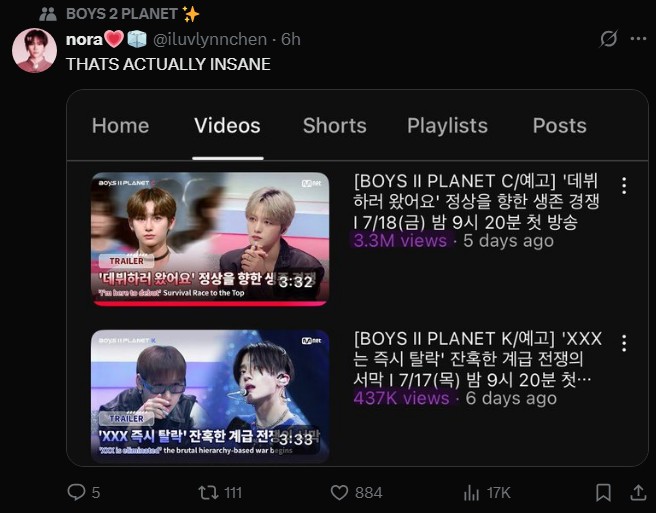Tap the Grok explain icon on post

point(607,39)
